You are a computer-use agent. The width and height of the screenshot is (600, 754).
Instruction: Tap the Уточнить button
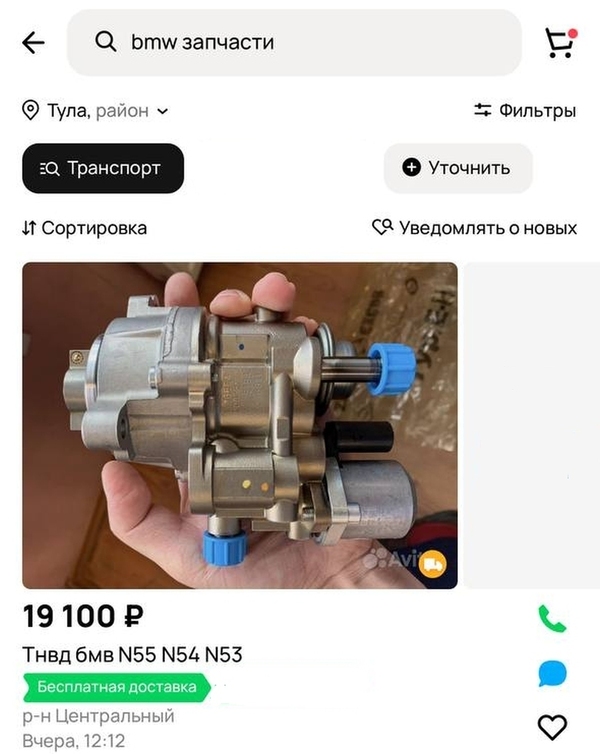[x=458, y=168]
